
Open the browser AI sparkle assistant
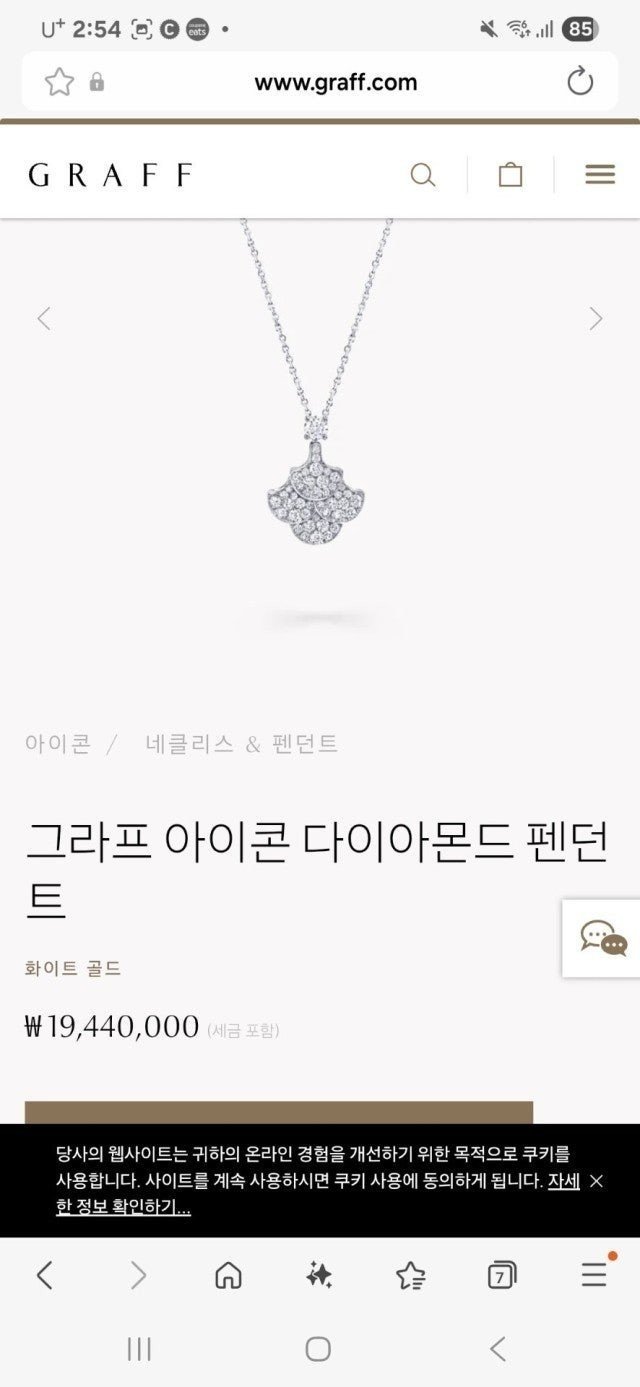[319, 1274]
